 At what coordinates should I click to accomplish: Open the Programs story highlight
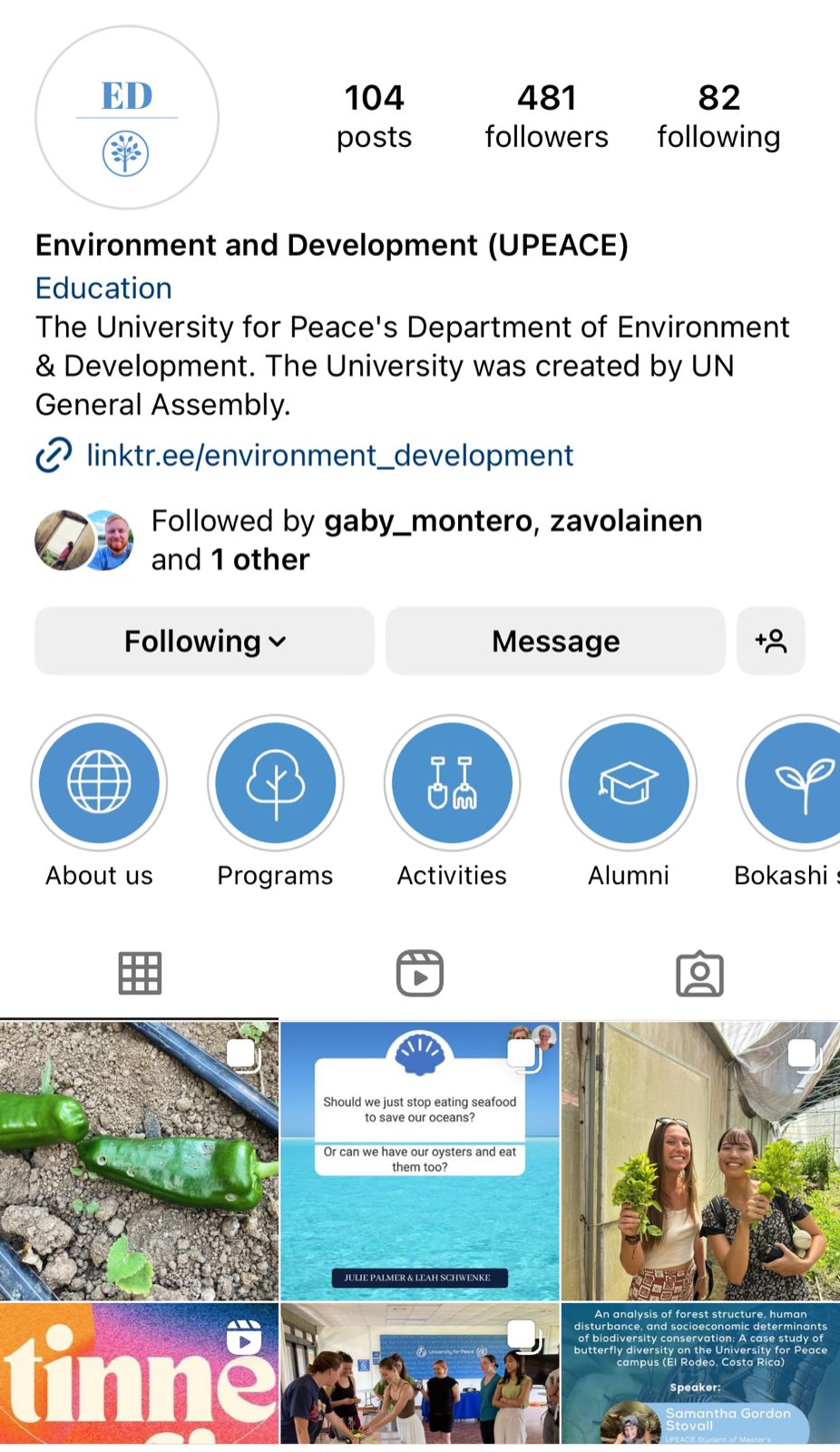276,783
